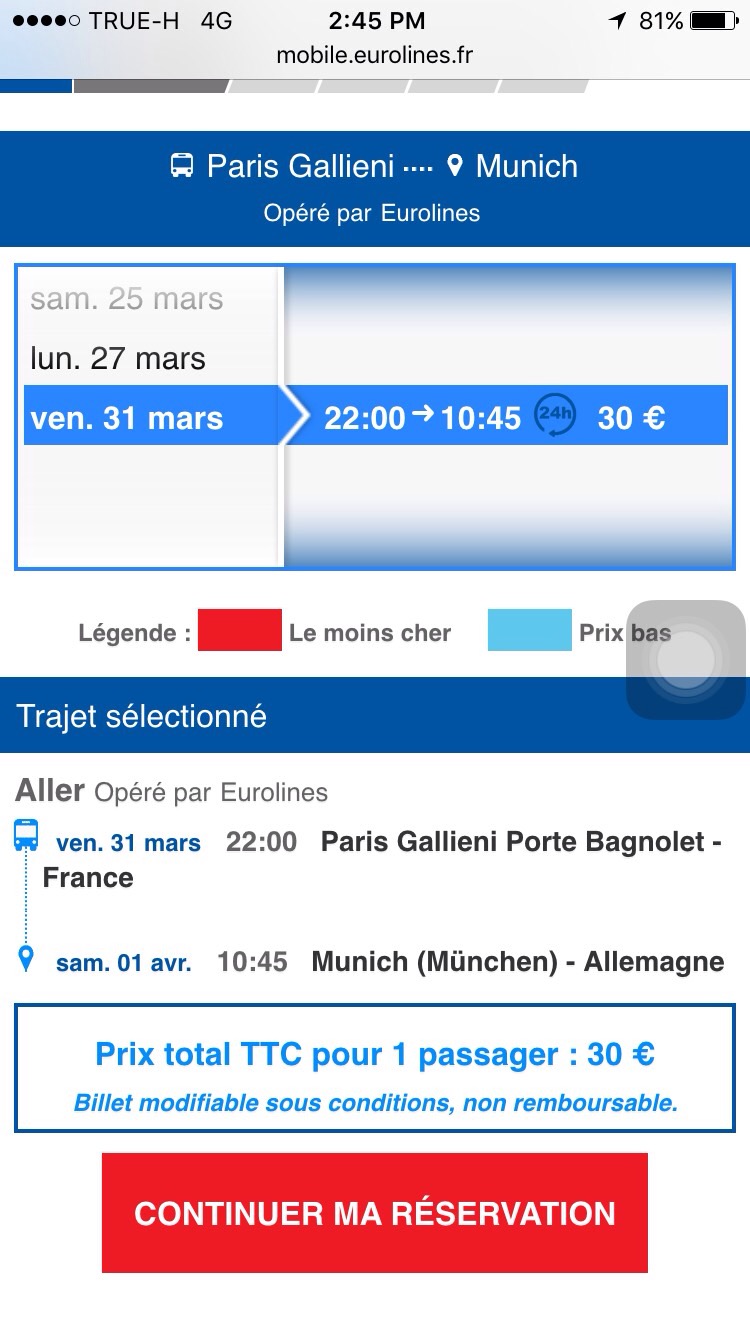Tap Continuer ma réservation button
Image resolution: width=750 pixels, height=1334 pixels.
[x=375, y=1213]
